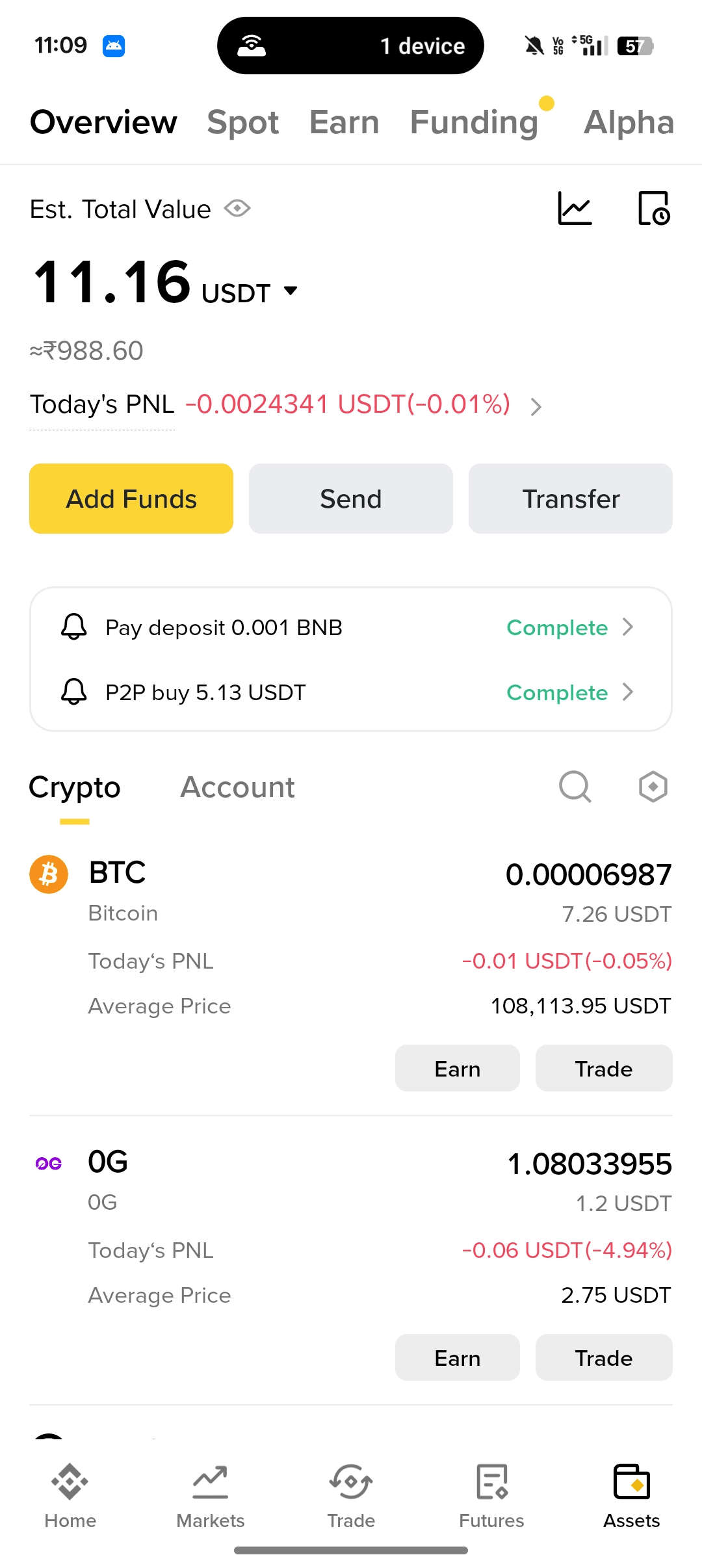Search the crypto asset list
This screenshot has height=1568, width=702.
(x=575, y=787)
